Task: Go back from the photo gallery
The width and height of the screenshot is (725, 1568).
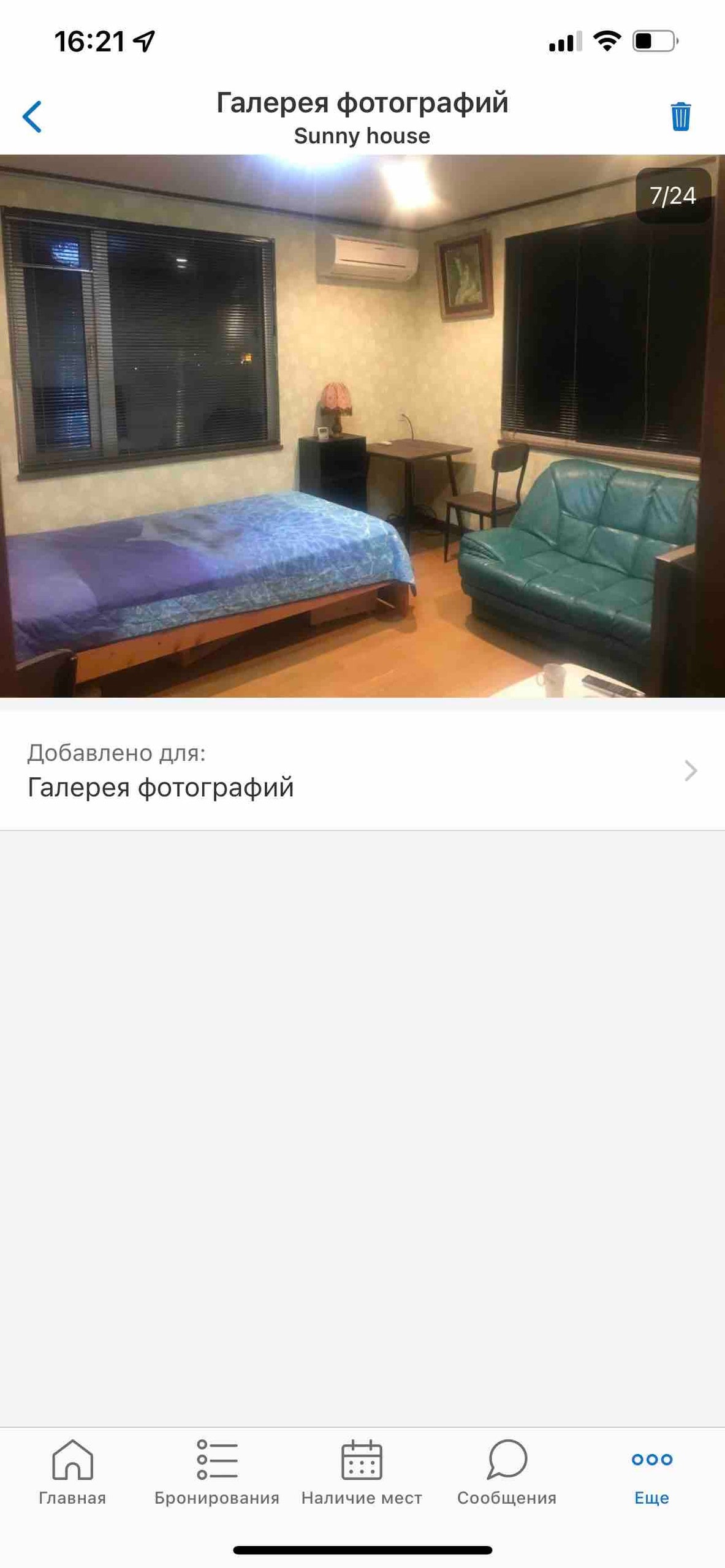Action: coord(32,116)
